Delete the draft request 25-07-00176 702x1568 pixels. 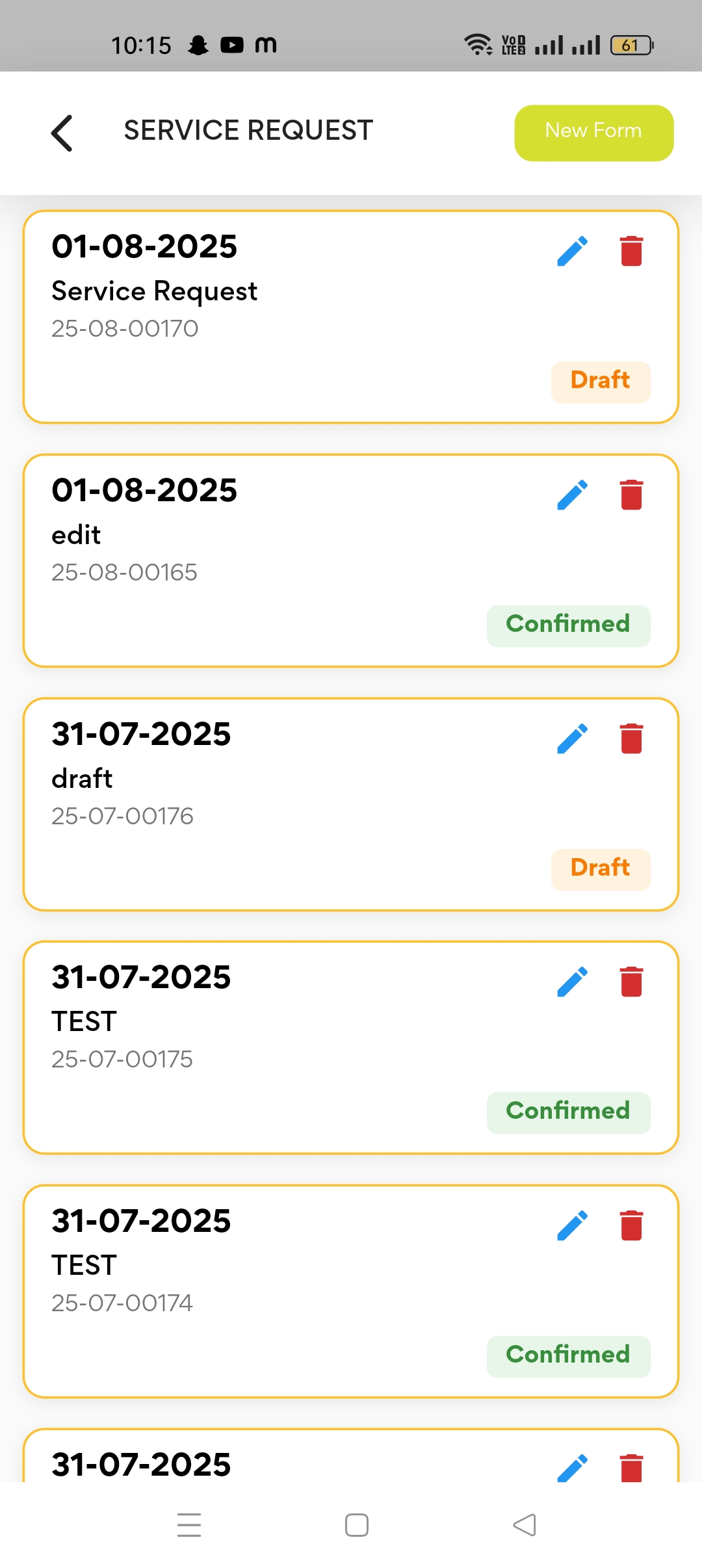point(631,739)
